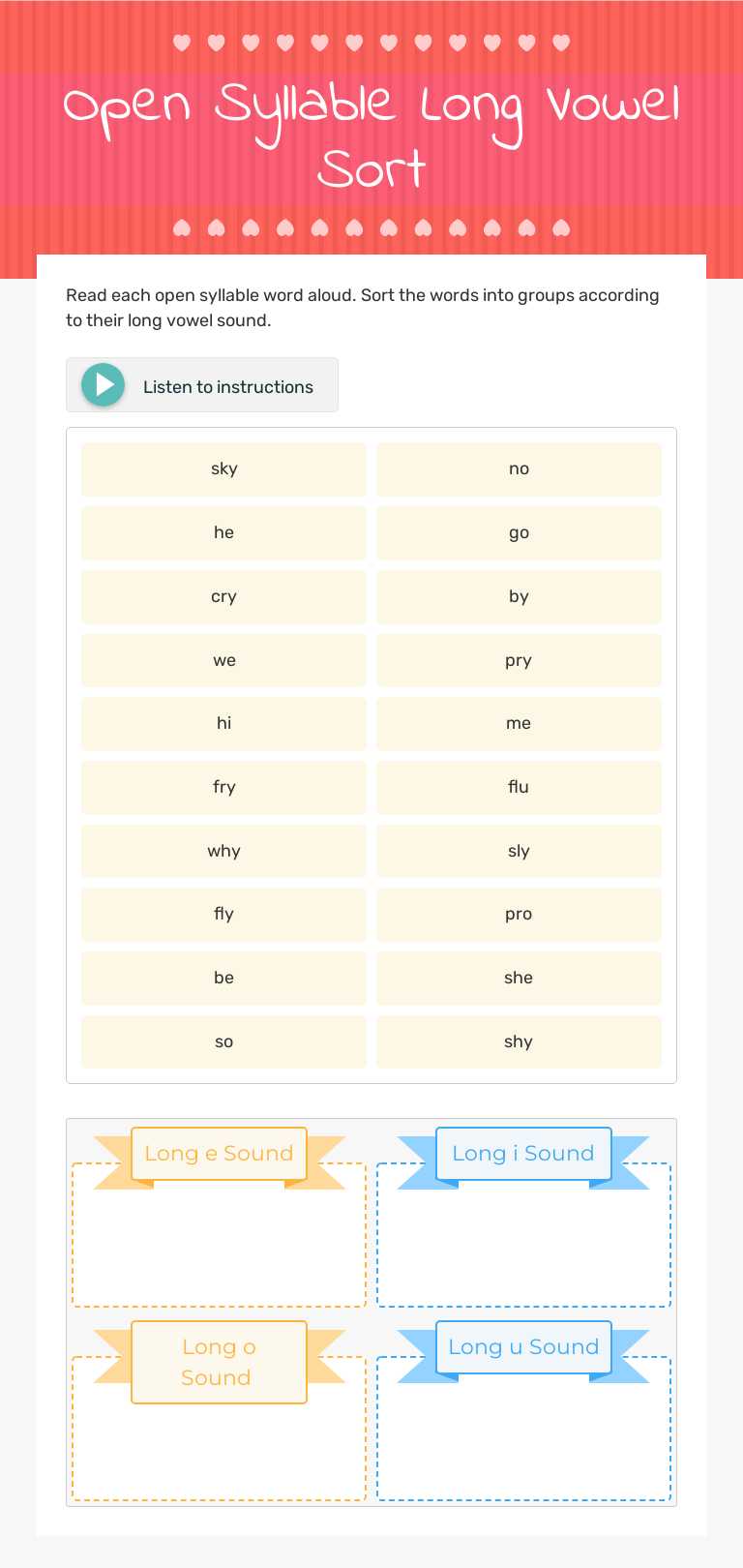Select the tile reading 'shy'
Viewport: 743px width, 1568px height.
coord(519,1041)
